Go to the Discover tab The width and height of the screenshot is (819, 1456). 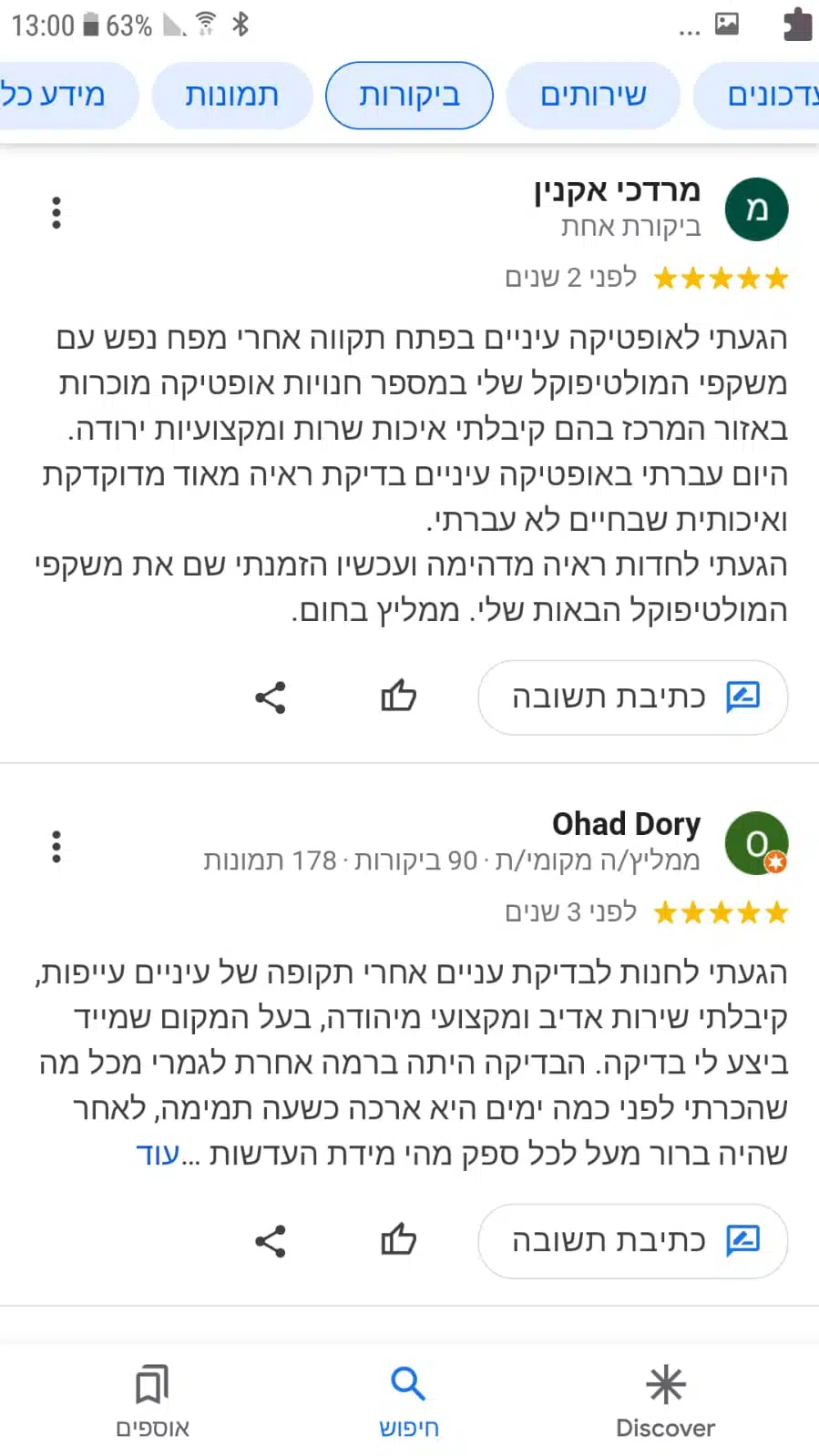(x=665, y=1401)
